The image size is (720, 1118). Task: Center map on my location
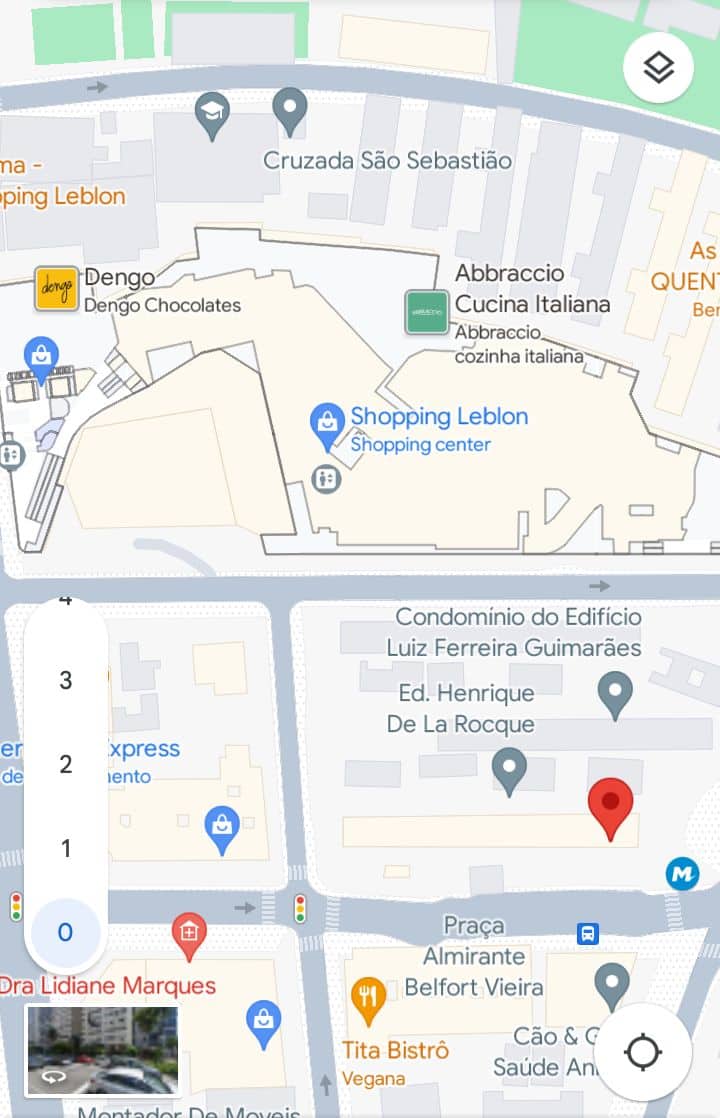tap(642, 1052)
